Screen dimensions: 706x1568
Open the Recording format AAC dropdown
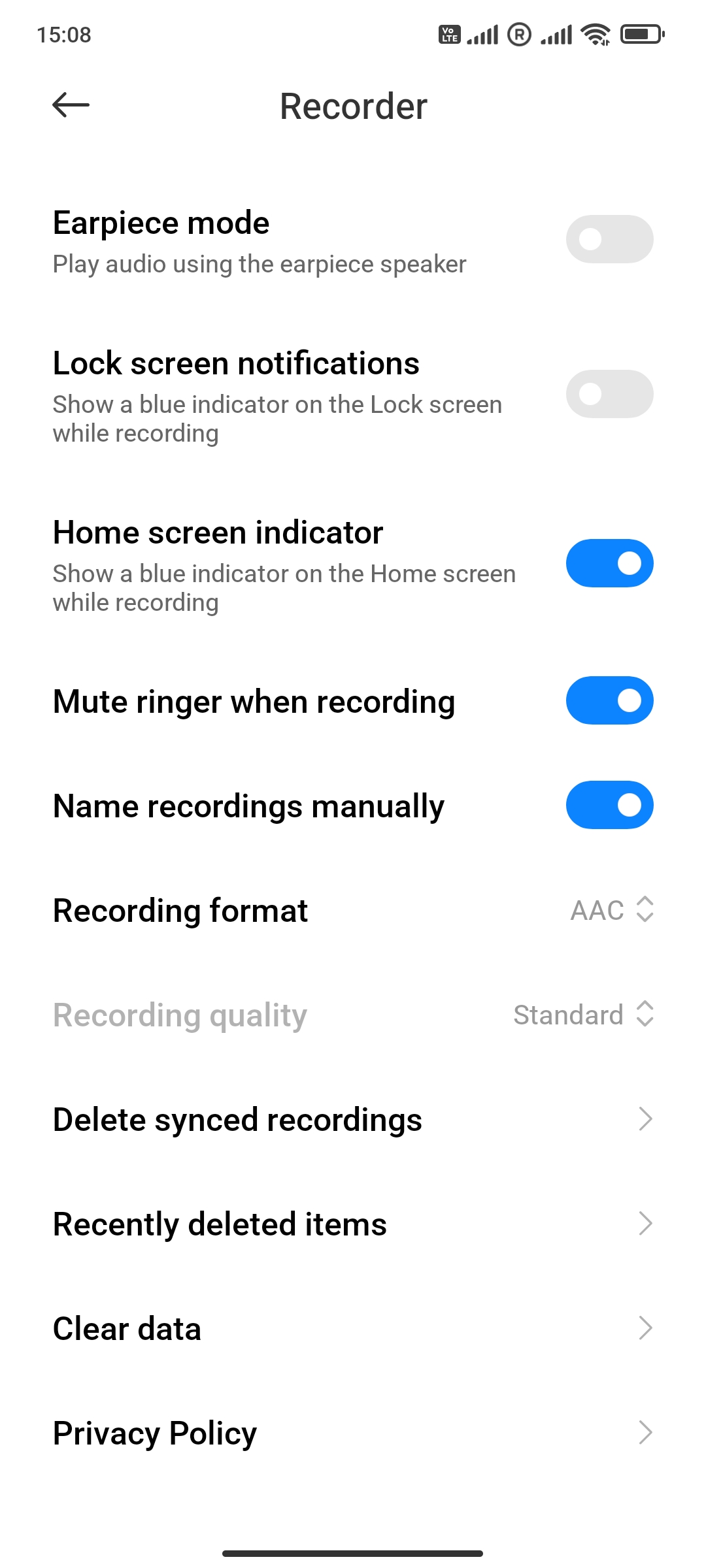pos(613,909)
